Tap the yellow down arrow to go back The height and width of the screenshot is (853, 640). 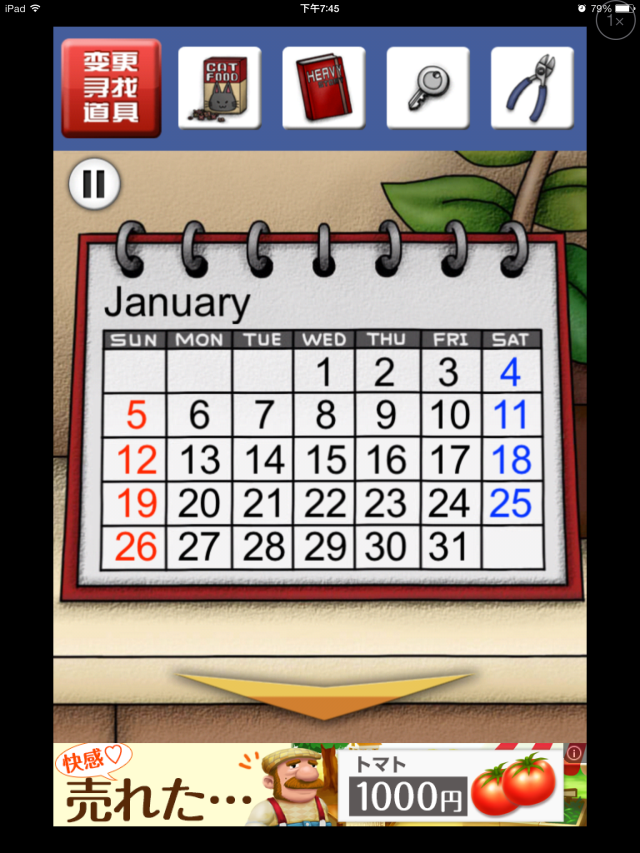point(323,694)
